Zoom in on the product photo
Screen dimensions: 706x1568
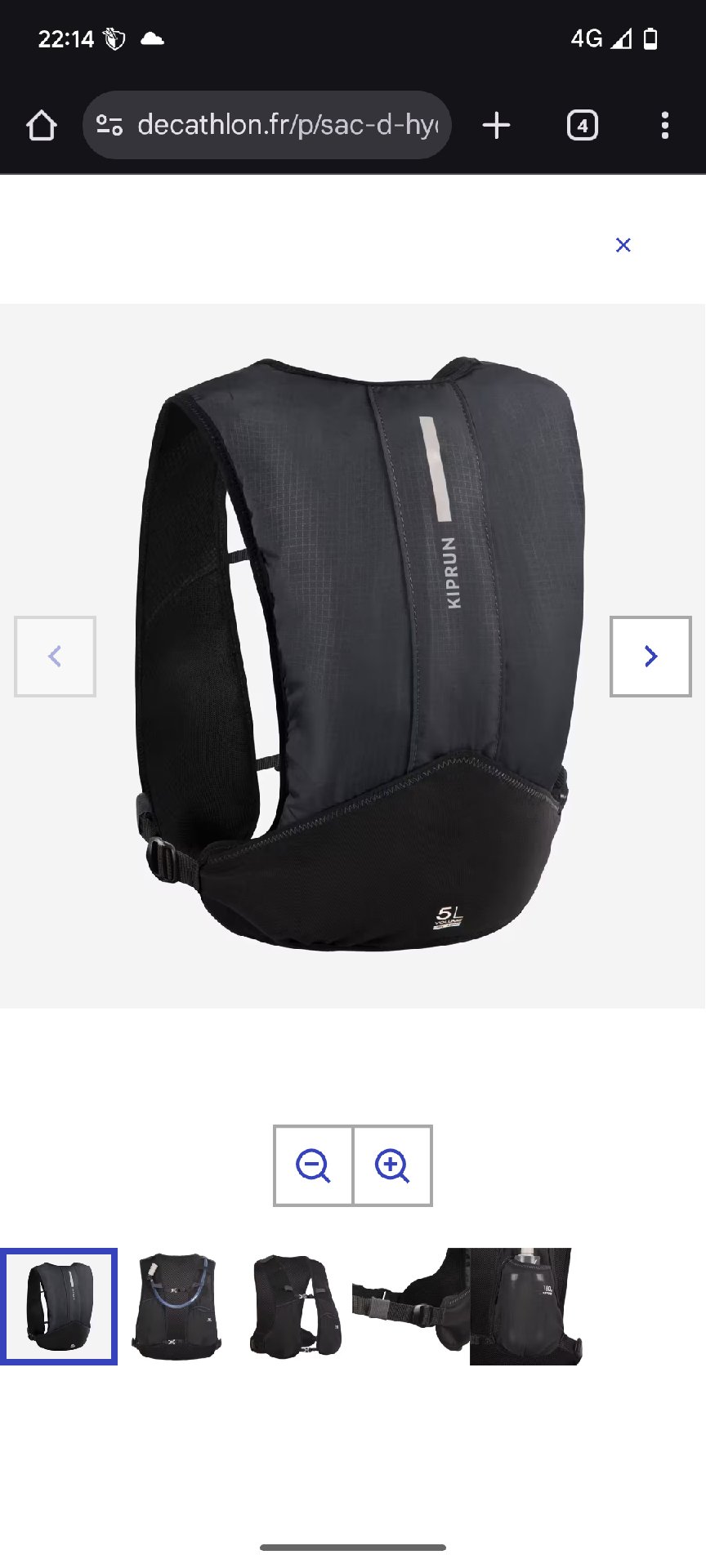point(392,1165)
